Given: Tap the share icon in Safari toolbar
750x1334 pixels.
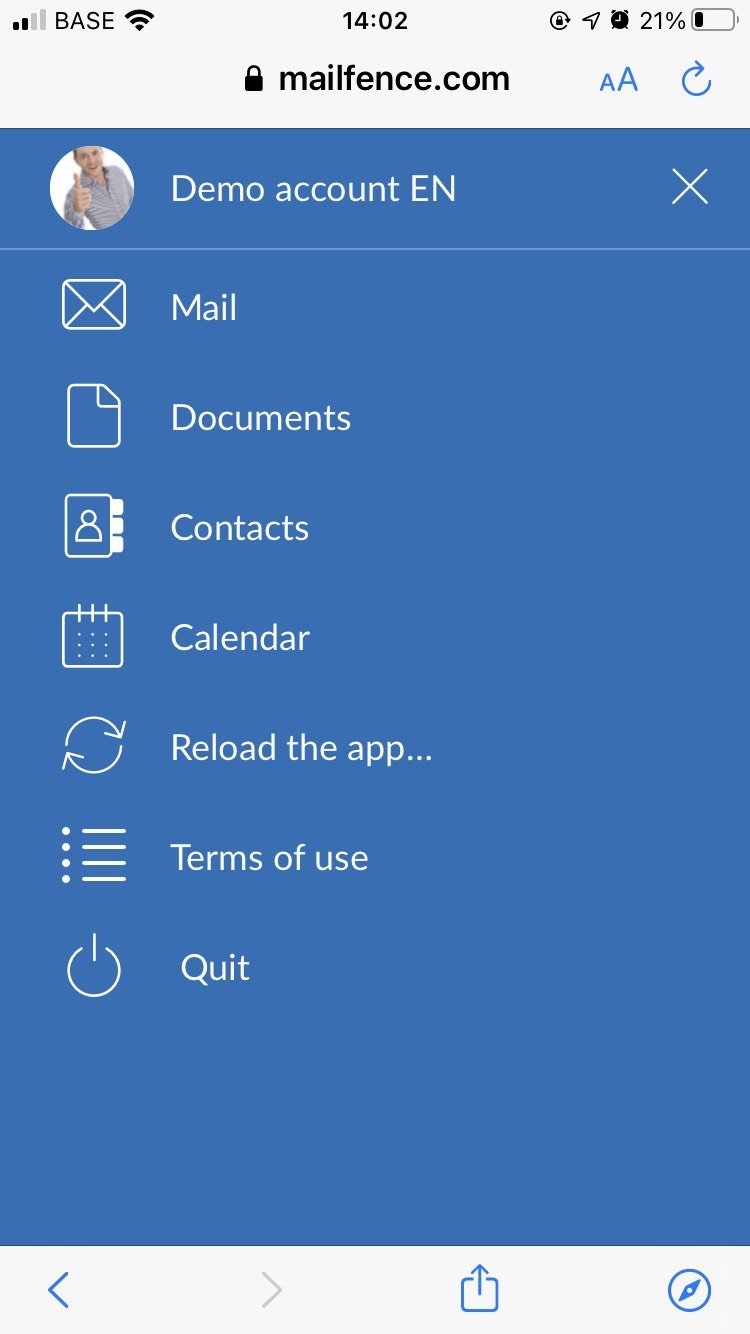Looking at the screenshot, I should pyautogui.click(x=479, y=1289).
